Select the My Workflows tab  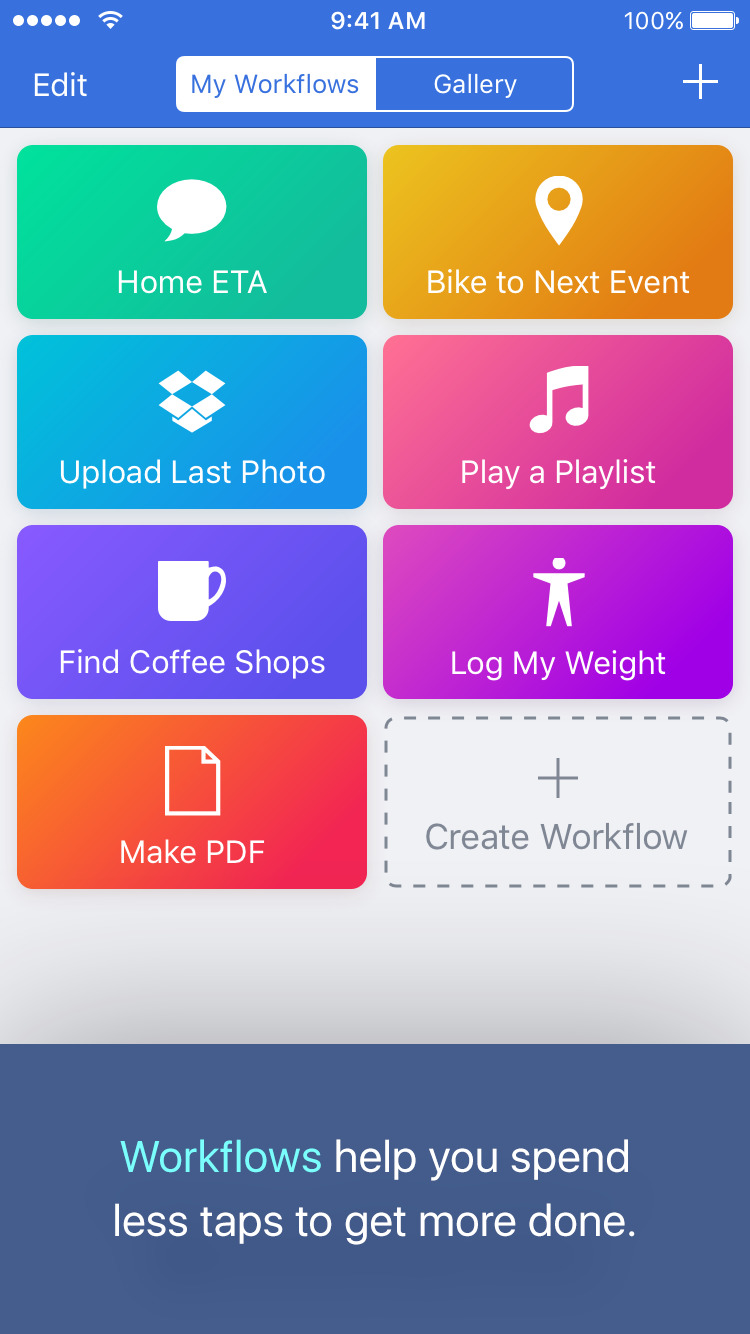[276, 84]
